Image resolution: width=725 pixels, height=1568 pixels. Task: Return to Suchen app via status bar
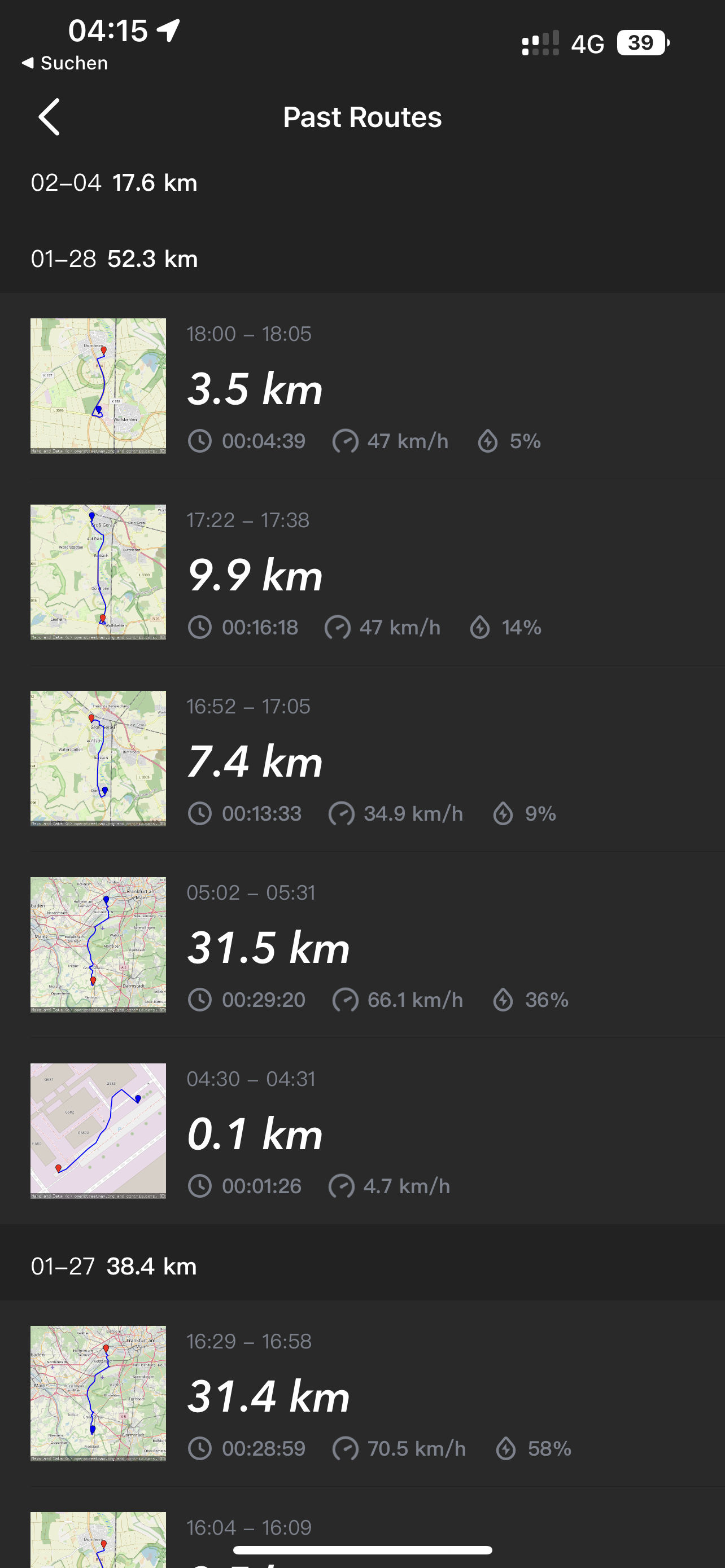[x=64, y=63]
